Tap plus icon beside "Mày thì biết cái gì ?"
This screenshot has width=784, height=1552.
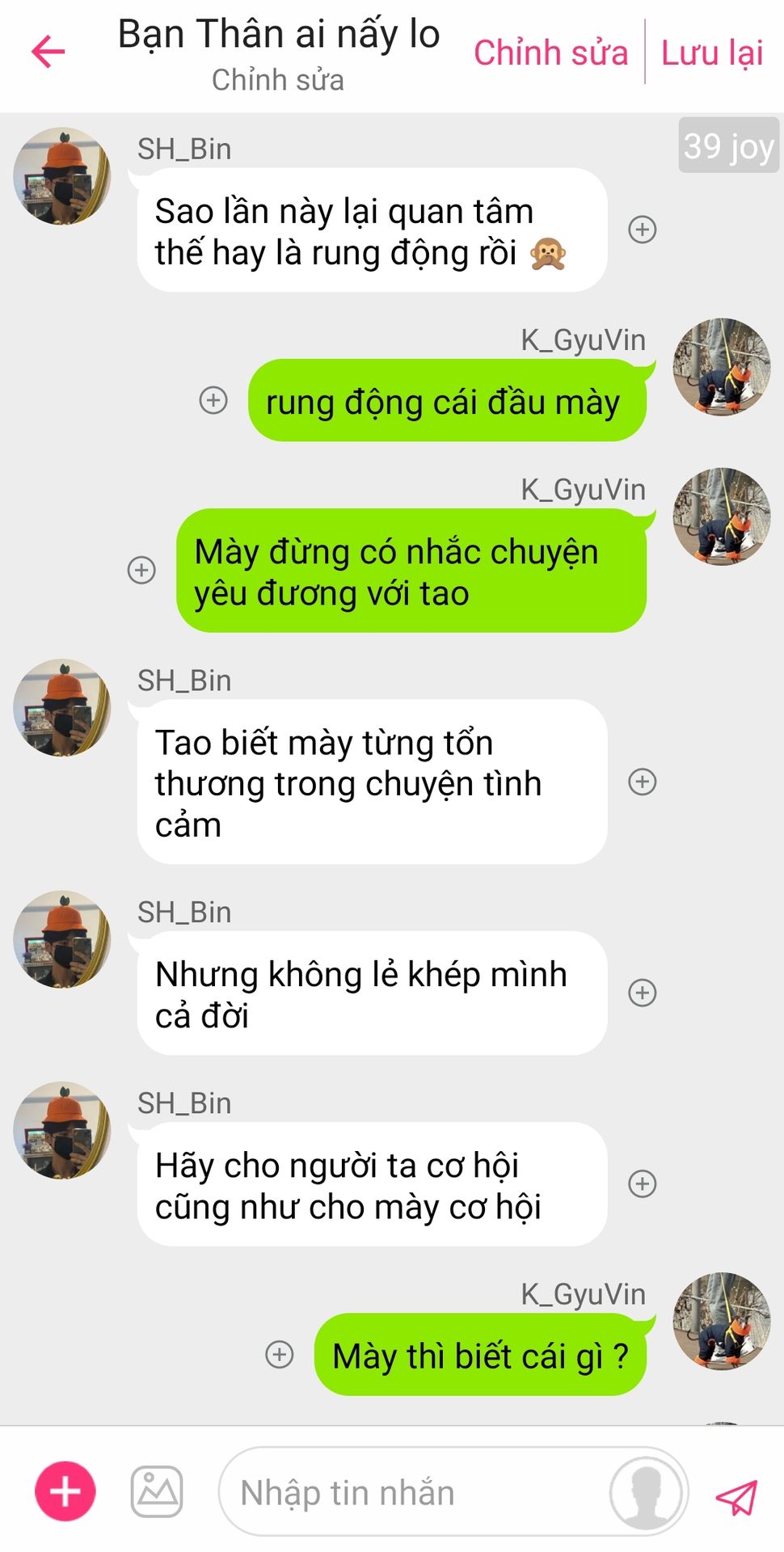280,1354
